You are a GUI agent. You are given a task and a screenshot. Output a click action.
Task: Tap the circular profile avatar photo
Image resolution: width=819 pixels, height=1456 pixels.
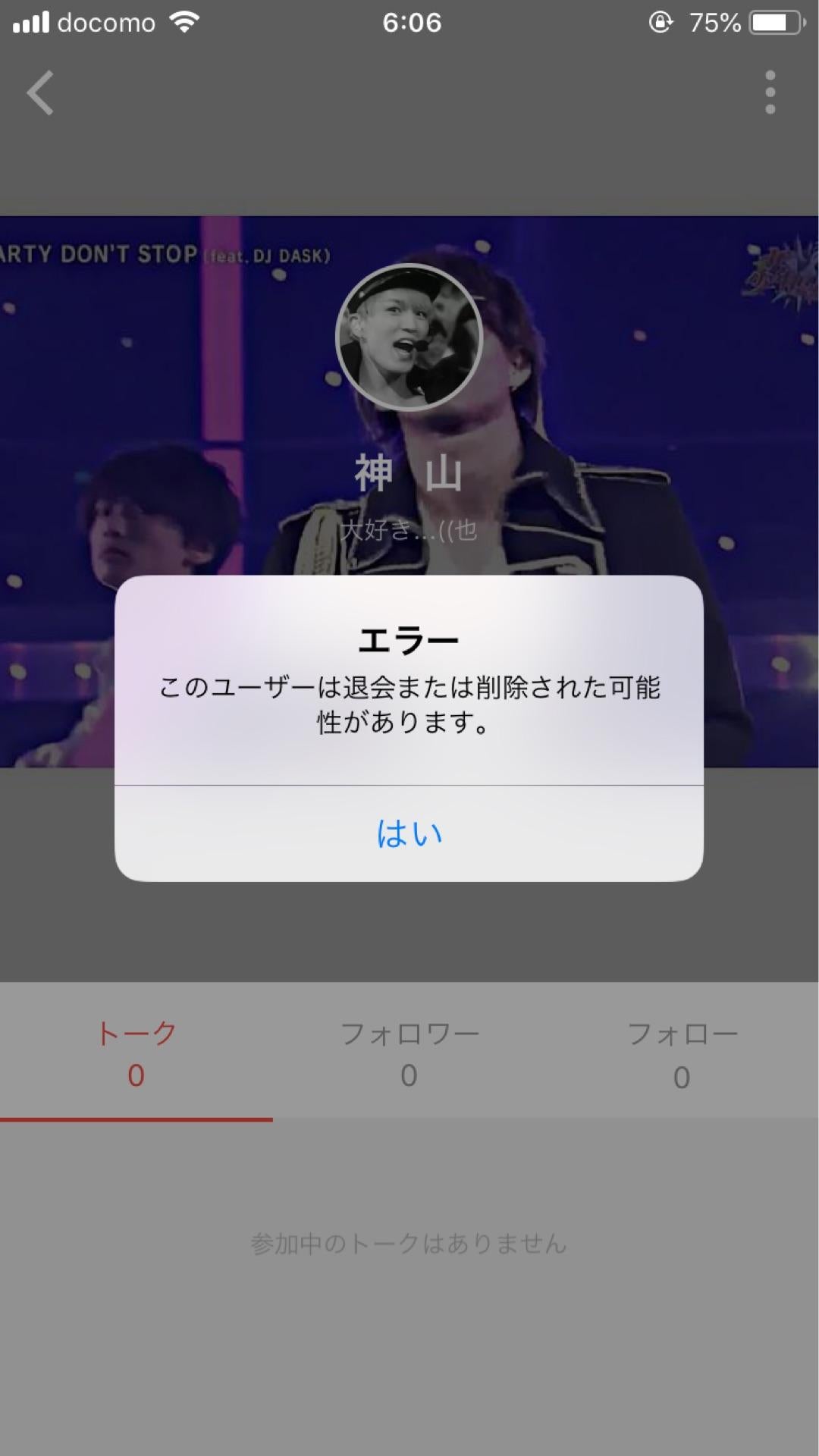point(409,336)
